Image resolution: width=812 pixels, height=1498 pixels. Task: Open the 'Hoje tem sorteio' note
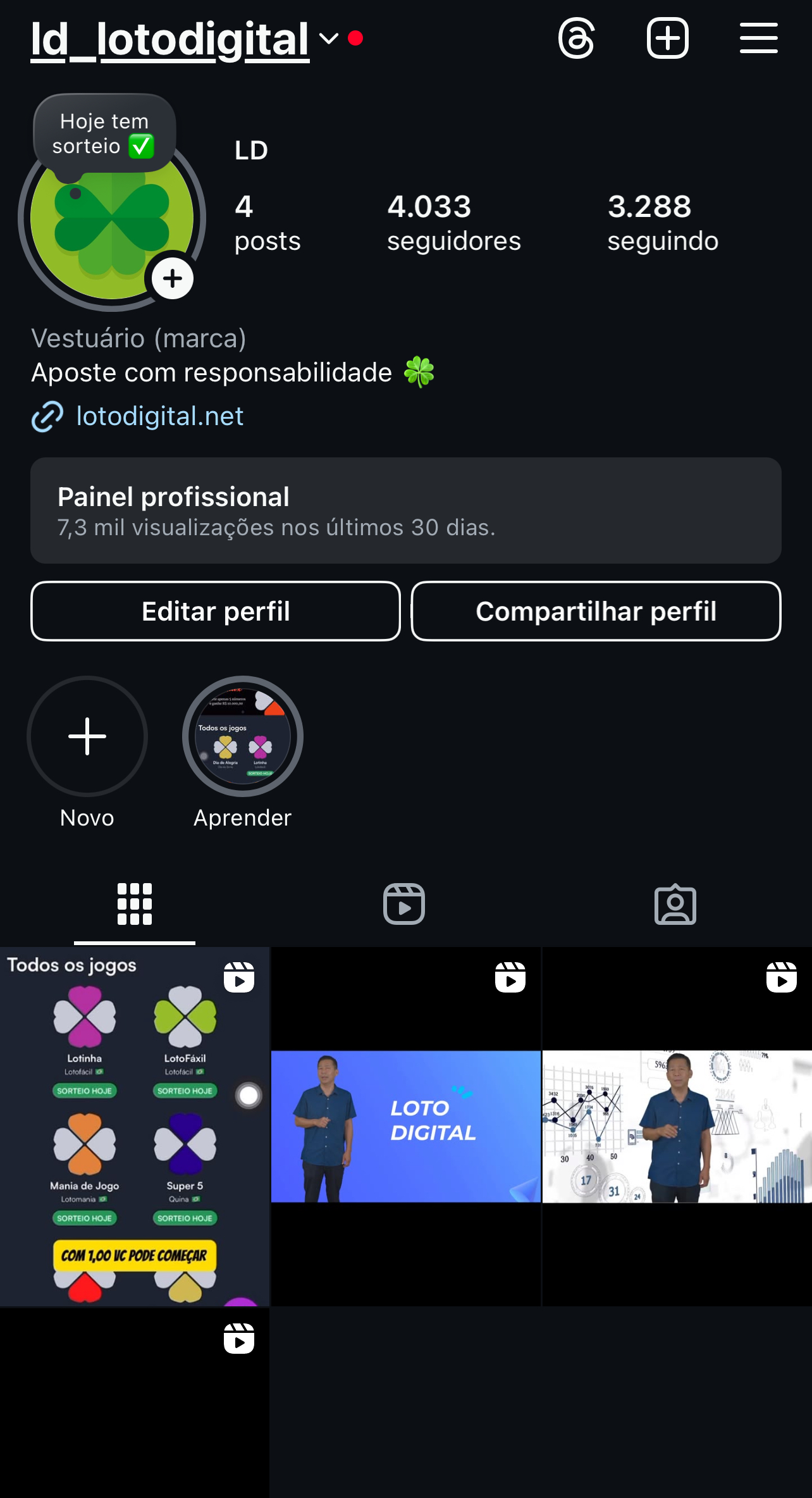(x=104, y=133)
